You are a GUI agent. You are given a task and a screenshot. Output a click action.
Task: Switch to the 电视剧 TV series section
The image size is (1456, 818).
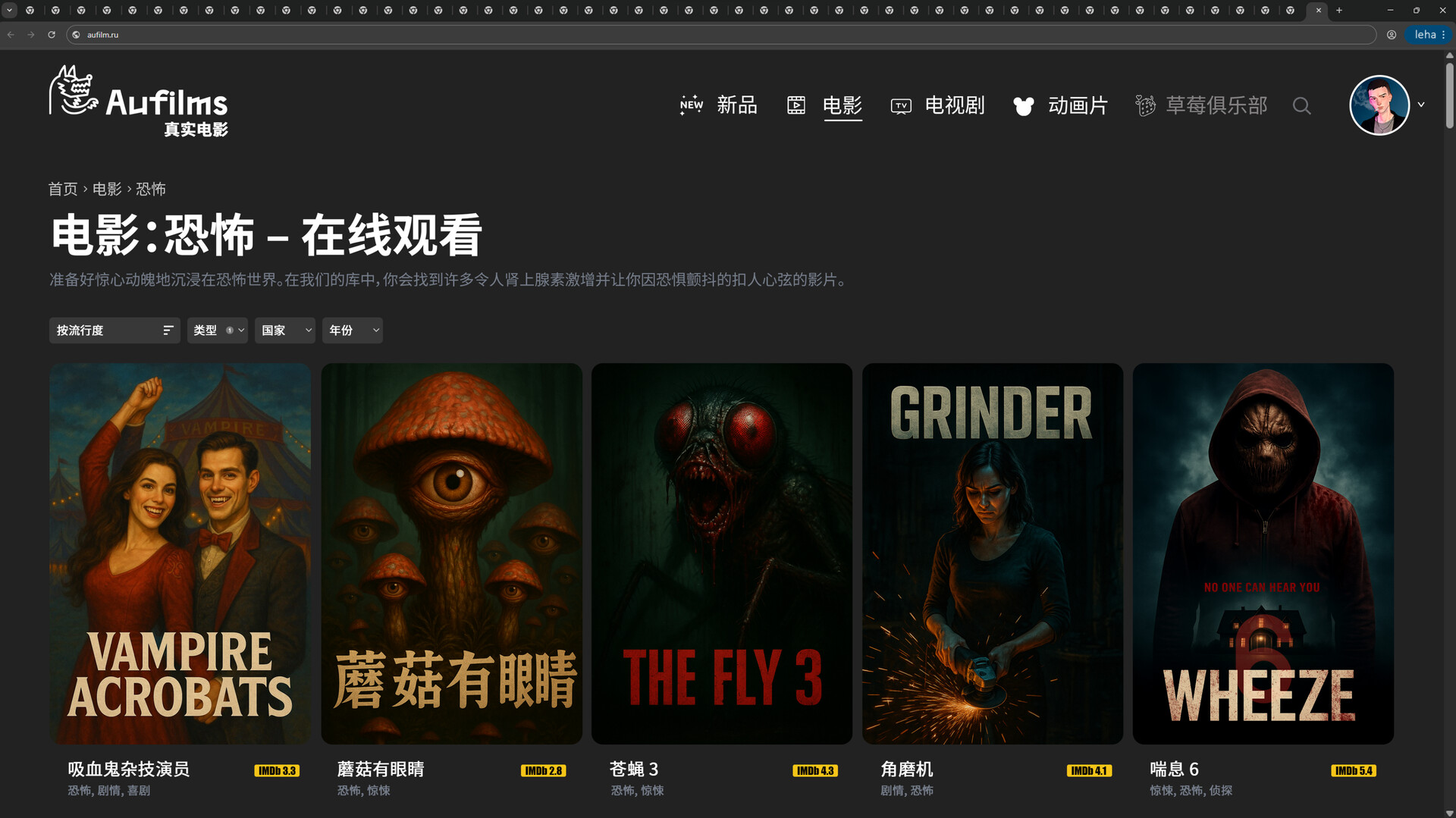tap(938, 105)
